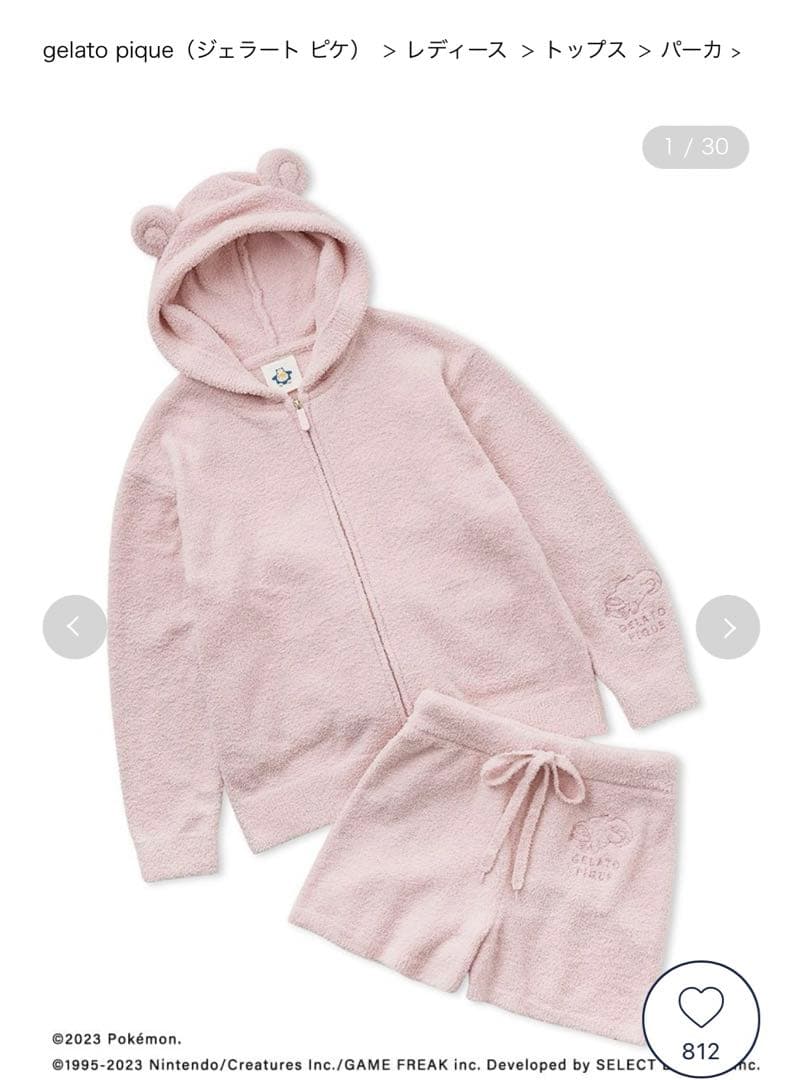Screen dimensions: 803x1080
Task: Open the パーカ breadcrumb category
Action: 691,50
